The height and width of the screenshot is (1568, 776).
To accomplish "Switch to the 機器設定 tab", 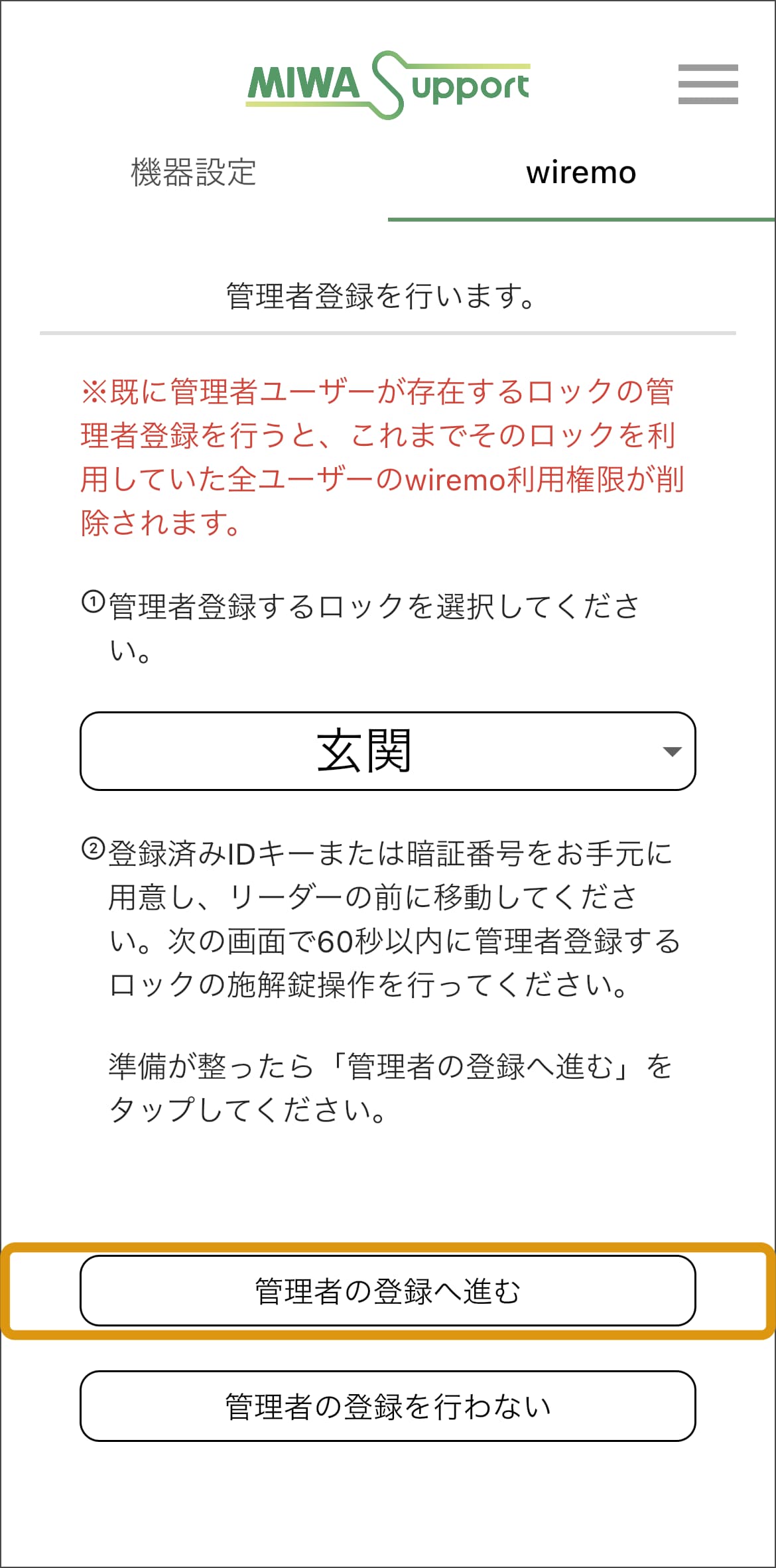I will [x=194, y=173].
